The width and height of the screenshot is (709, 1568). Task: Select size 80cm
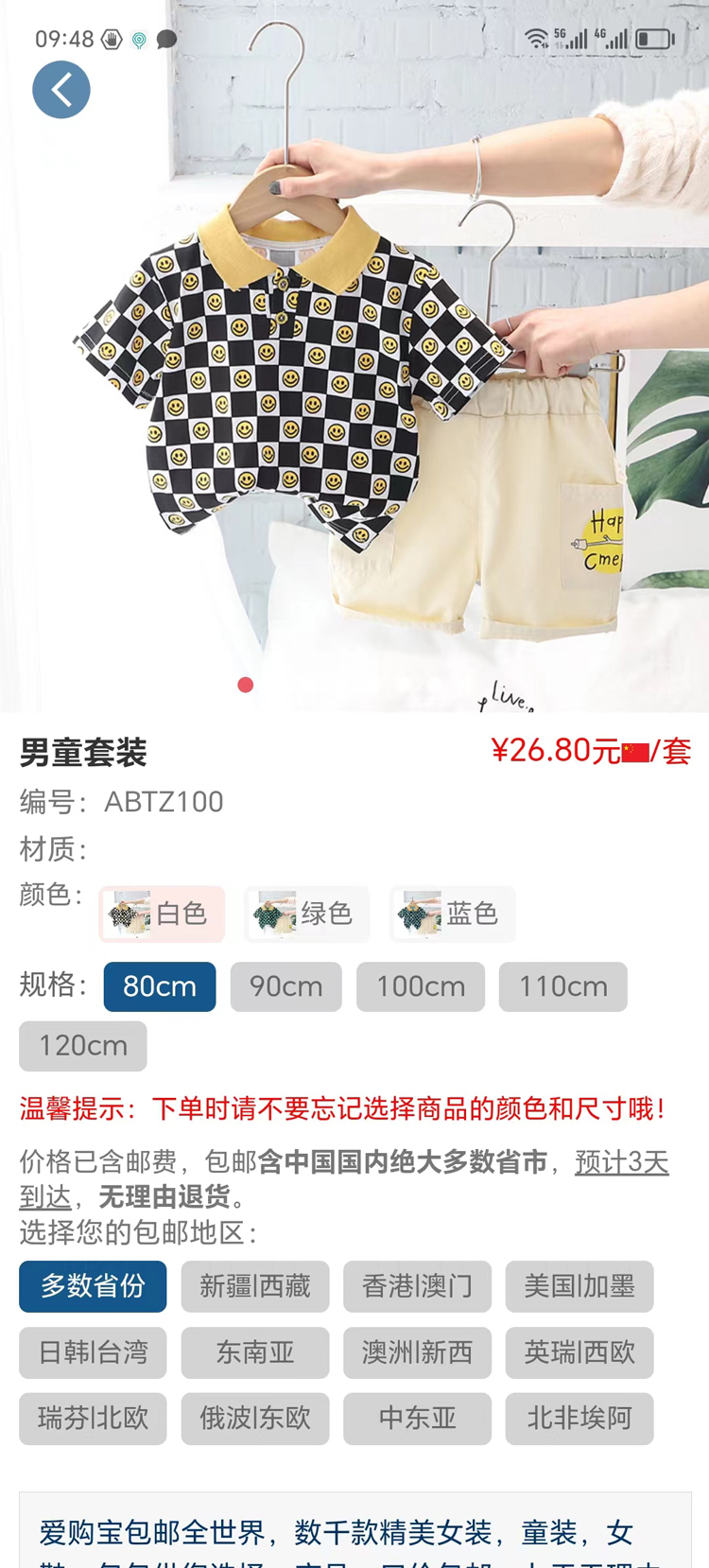point(160,986)
